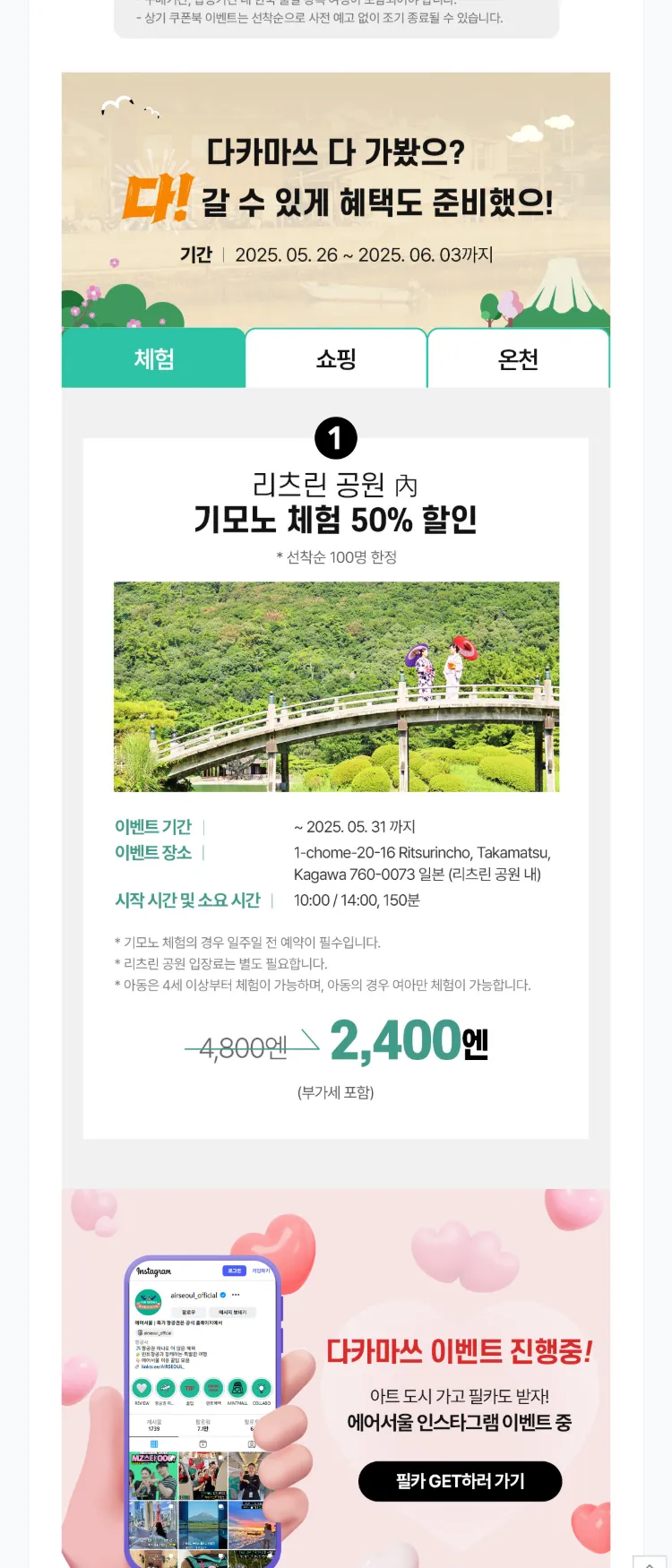Switch to the 쇼핑 tab
Screen dimensions: 672x1568
click(x=336, y=358)
